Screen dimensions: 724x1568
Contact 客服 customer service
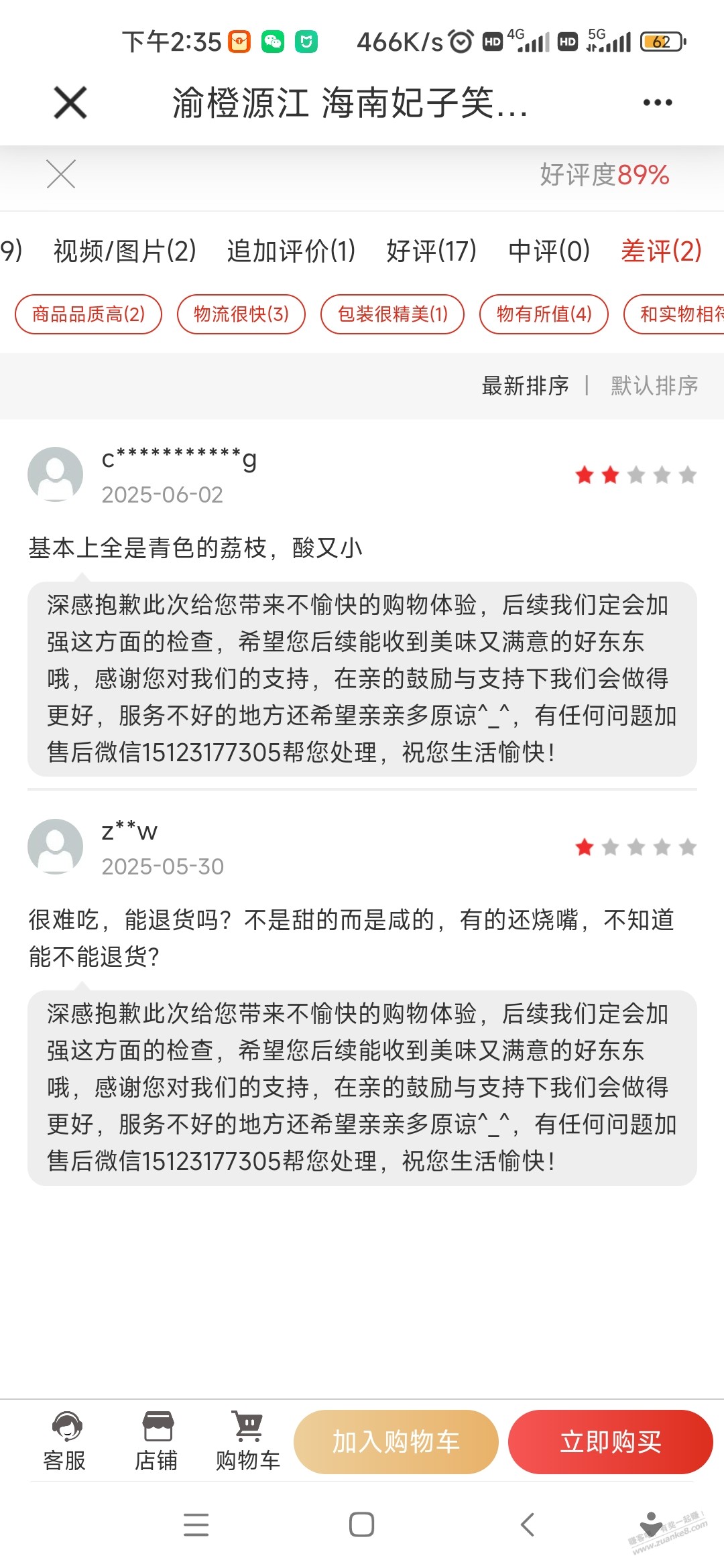point(65,1441)
